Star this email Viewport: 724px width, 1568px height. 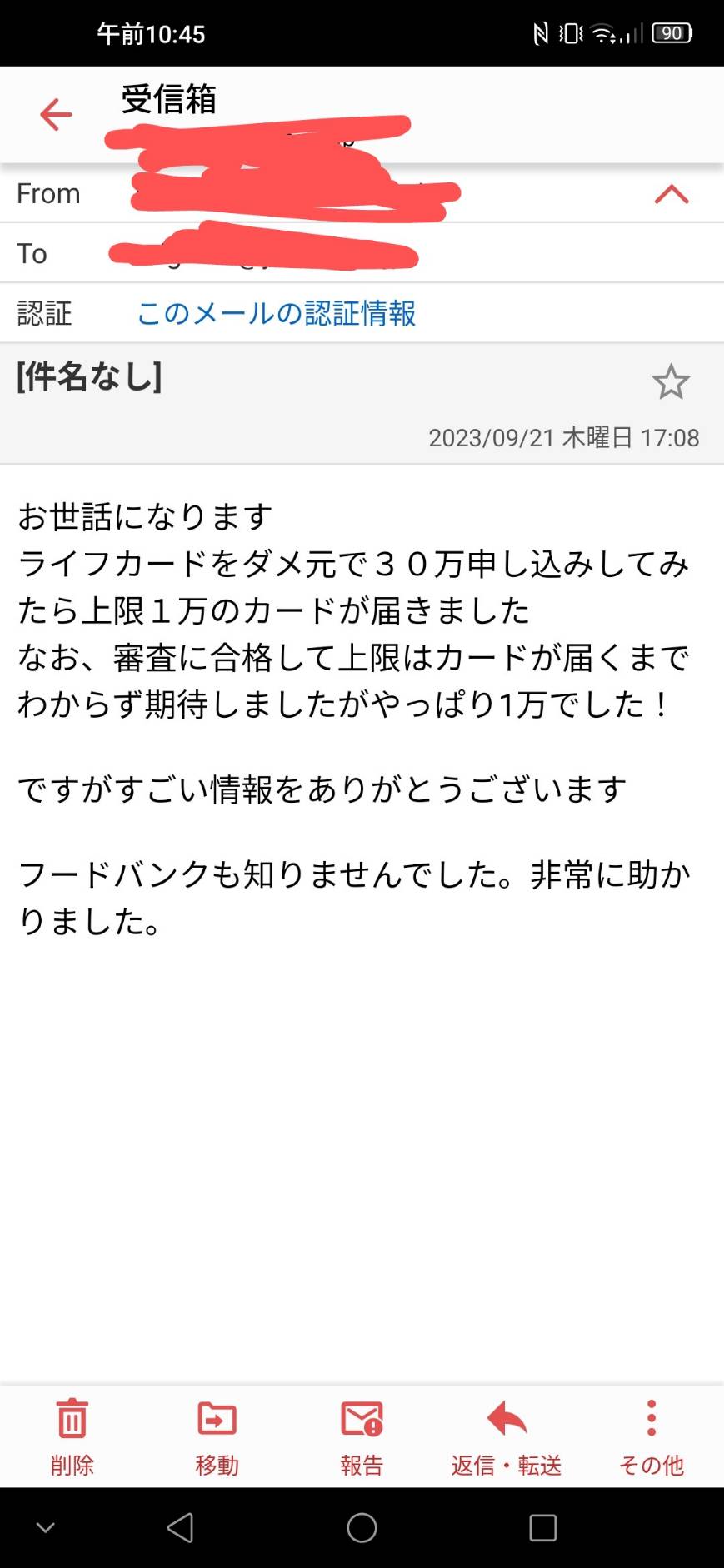point(671,381)
